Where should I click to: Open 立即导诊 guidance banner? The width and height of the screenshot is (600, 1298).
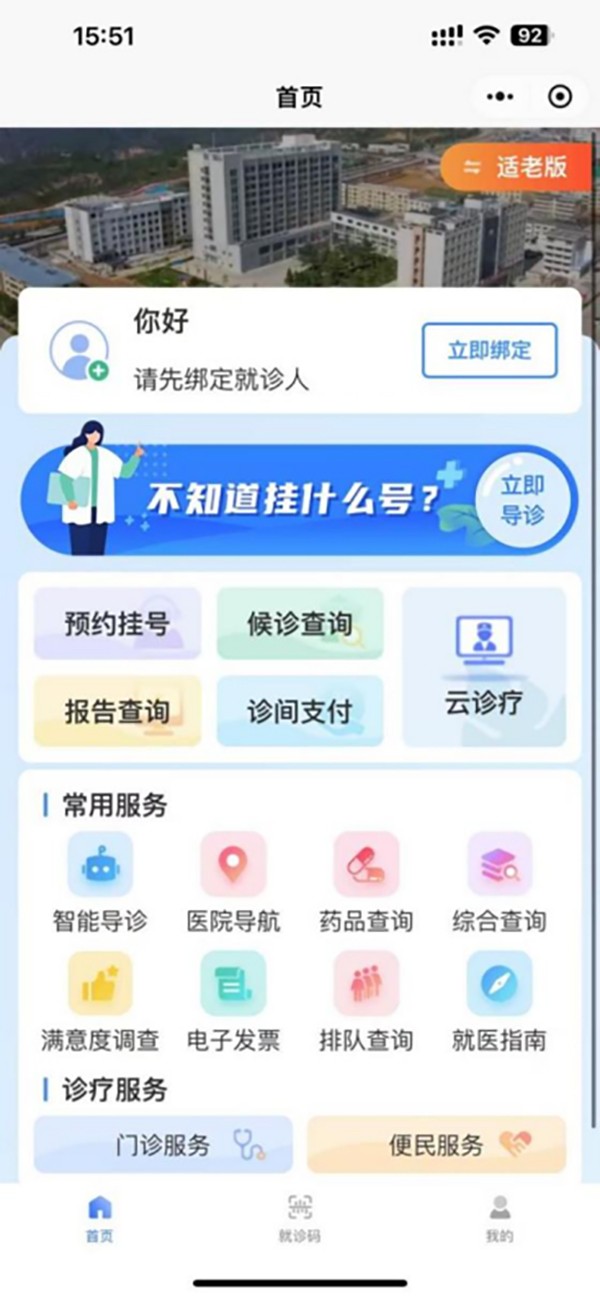tap(523, 500)
